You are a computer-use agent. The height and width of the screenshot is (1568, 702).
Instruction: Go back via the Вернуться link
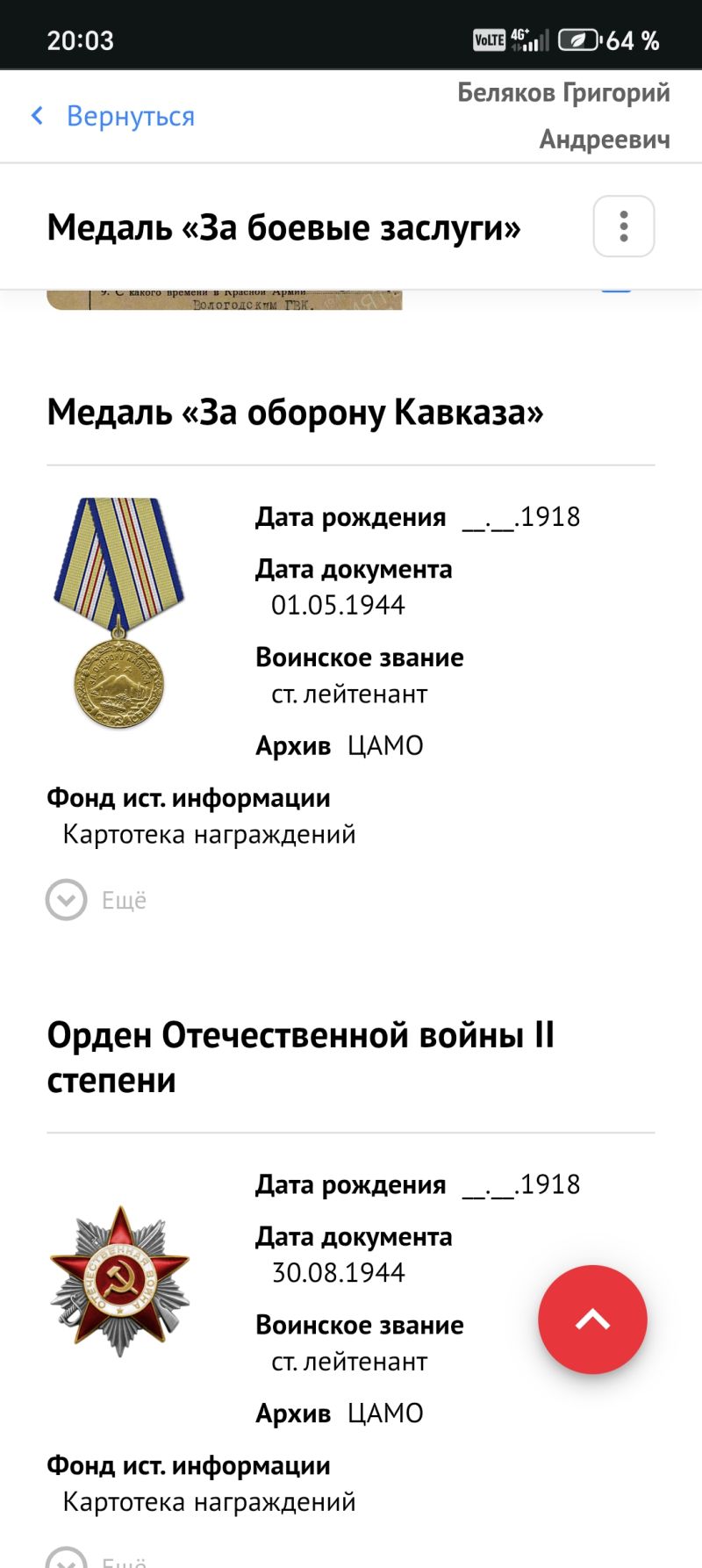click(x=112, y=116)
